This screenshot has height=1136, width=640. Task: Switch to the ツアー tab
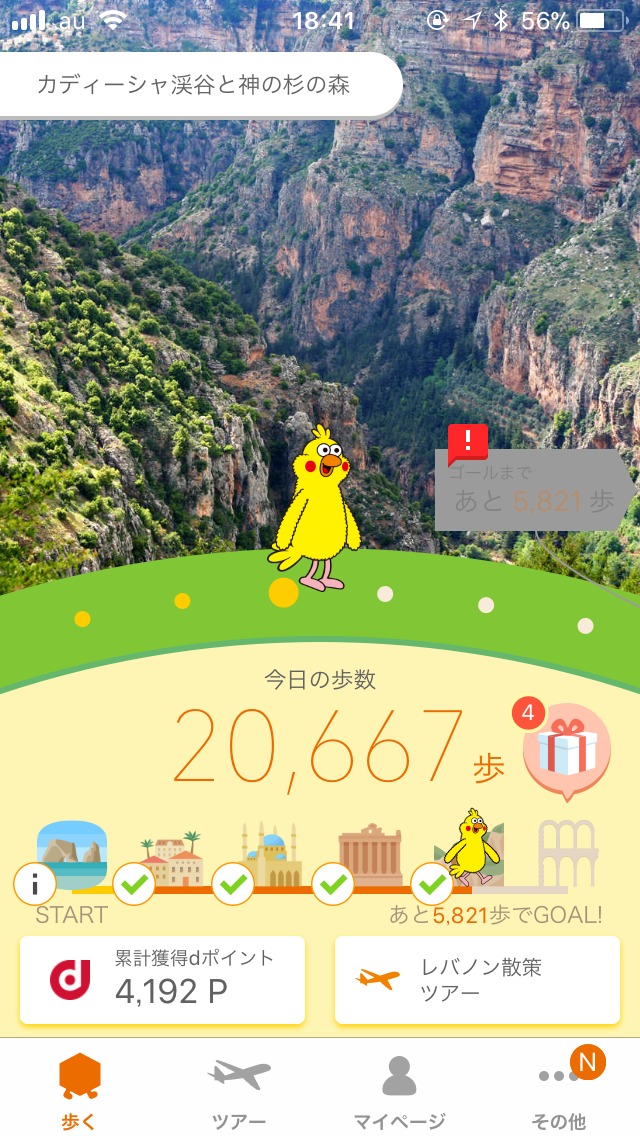pyautogui.click(x=239, y=1092)
